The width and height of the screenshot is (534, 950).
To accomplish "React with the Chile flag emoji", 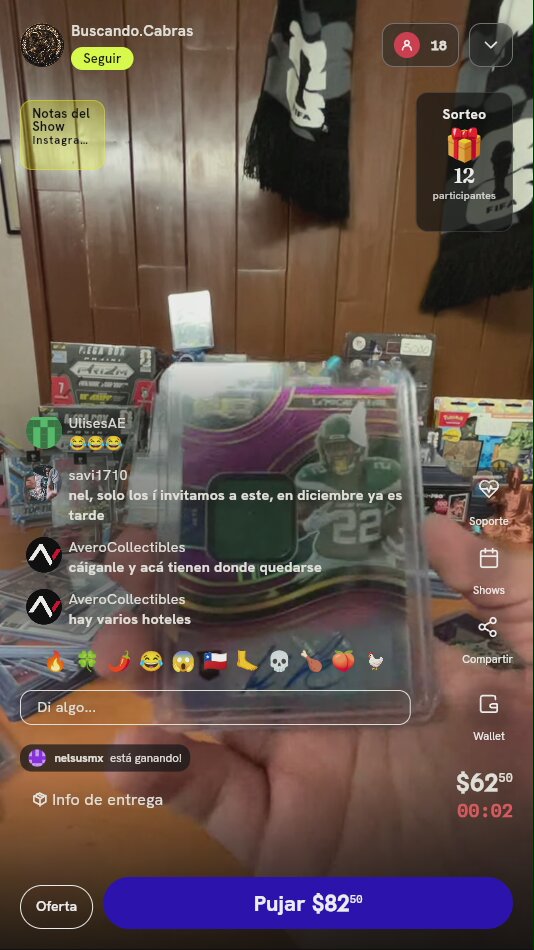I will 215,662.
